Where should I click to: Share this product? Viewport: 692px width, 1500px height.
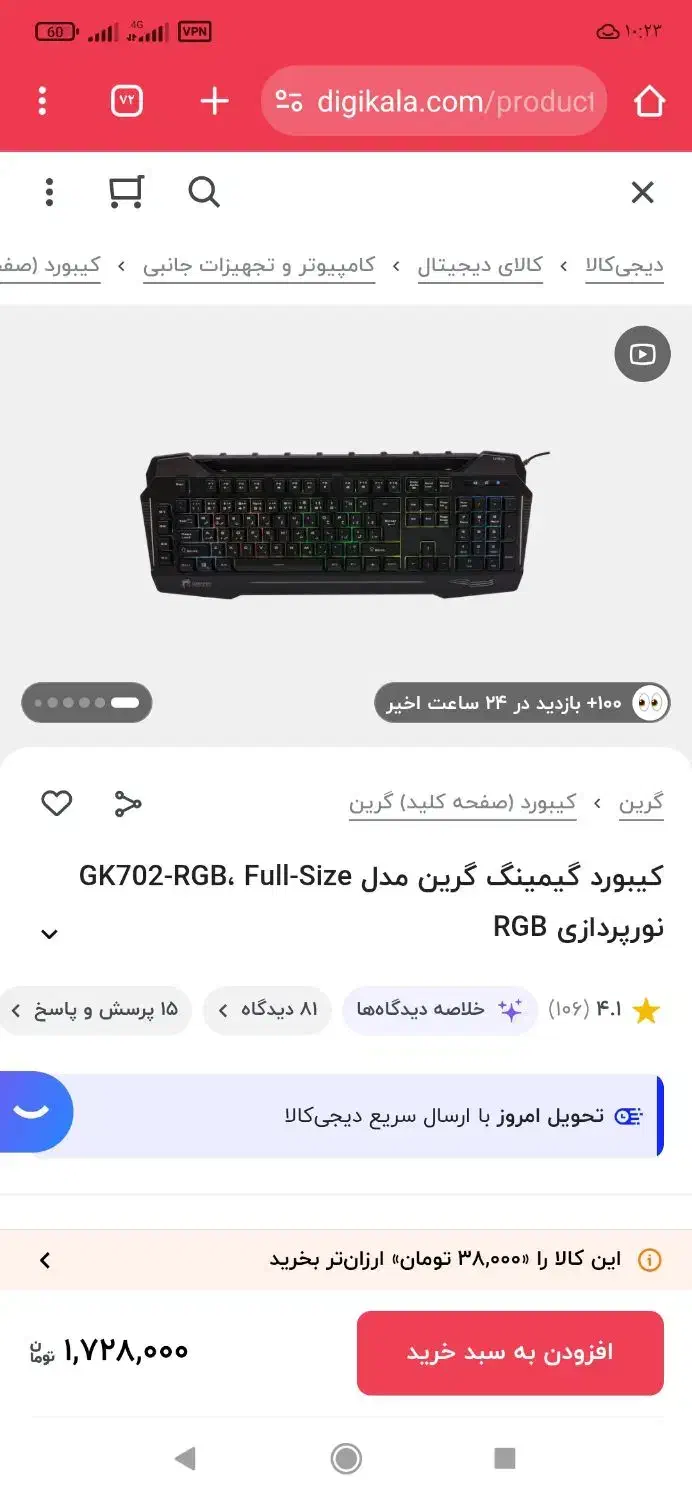point(128,803)
